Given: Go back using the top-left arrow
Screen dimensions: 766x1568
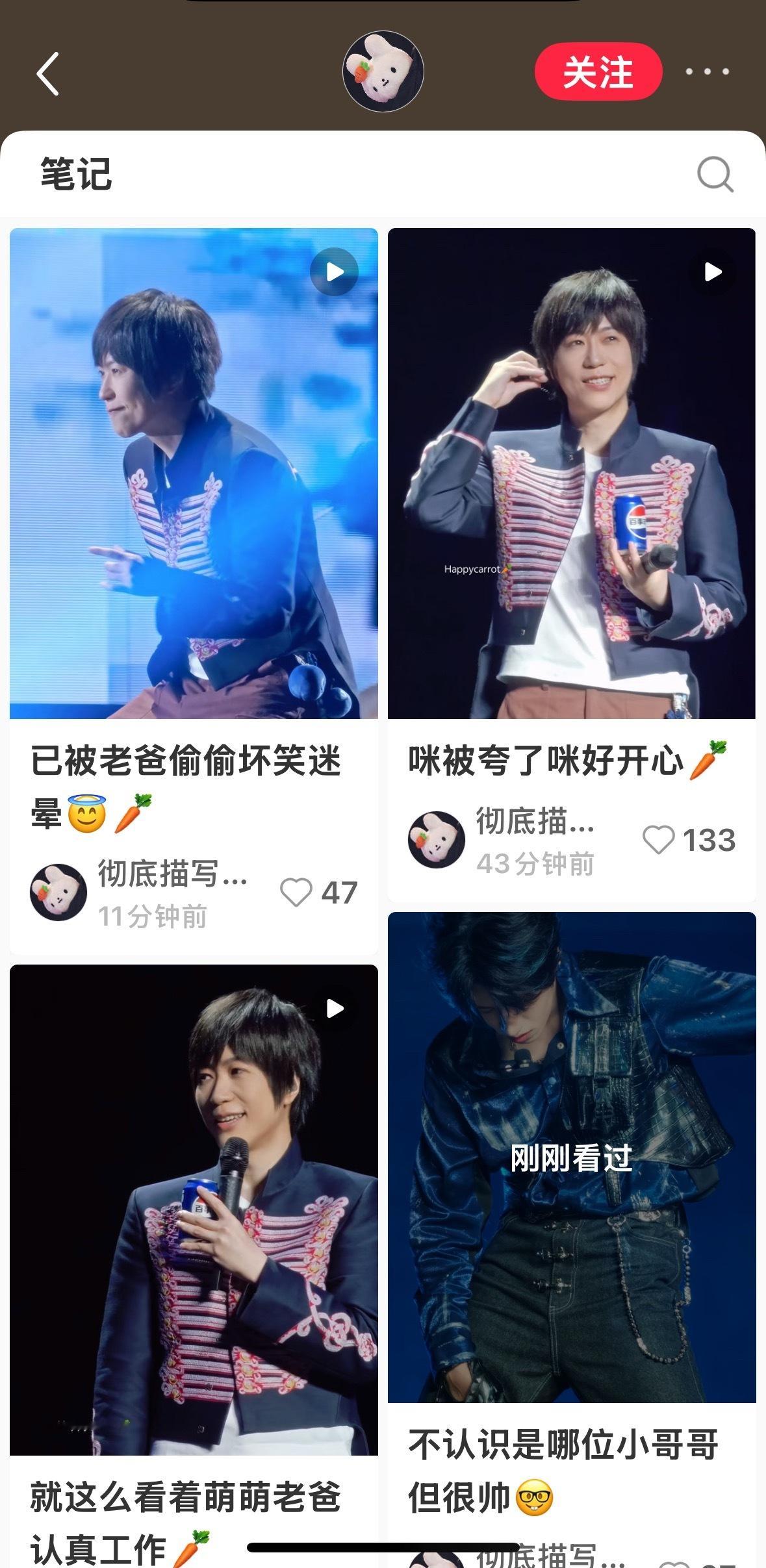Looking at the screenshot, I should coord(47,73).
